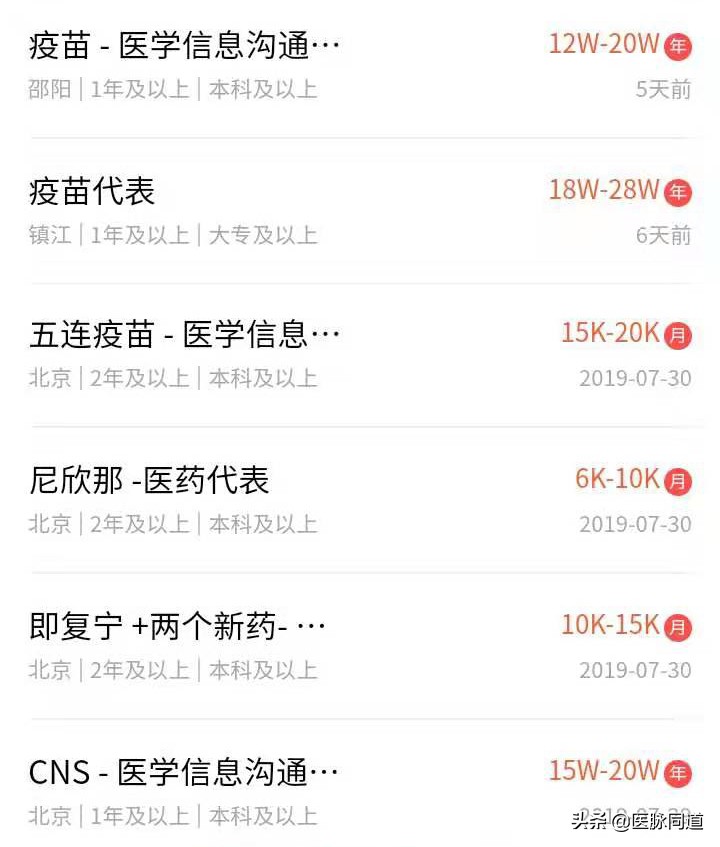
Task: Expand the CNS - 医学信息沟通 job entry
Action: coord(185,772)
